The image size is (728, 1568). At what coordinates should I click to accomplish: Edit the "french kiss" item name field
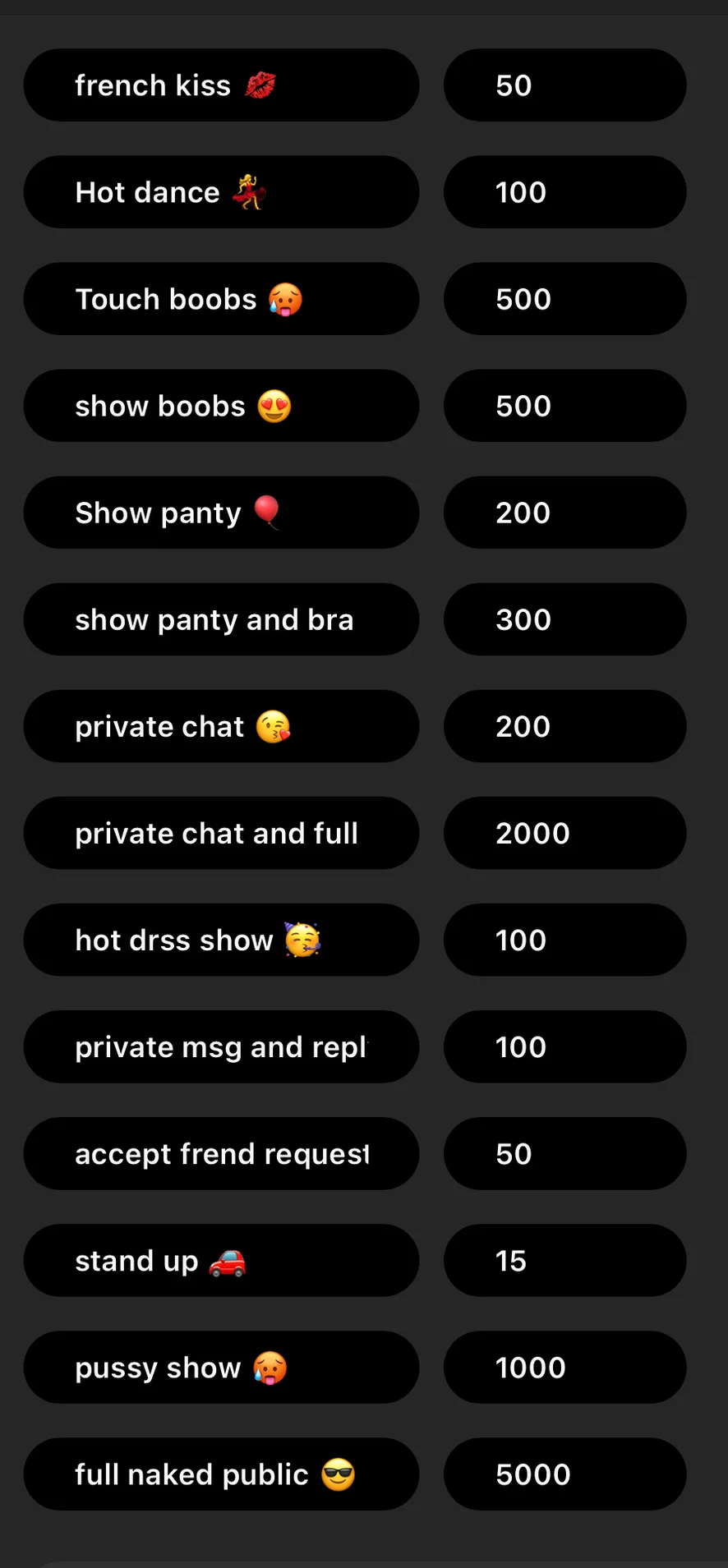click(220, 85)
